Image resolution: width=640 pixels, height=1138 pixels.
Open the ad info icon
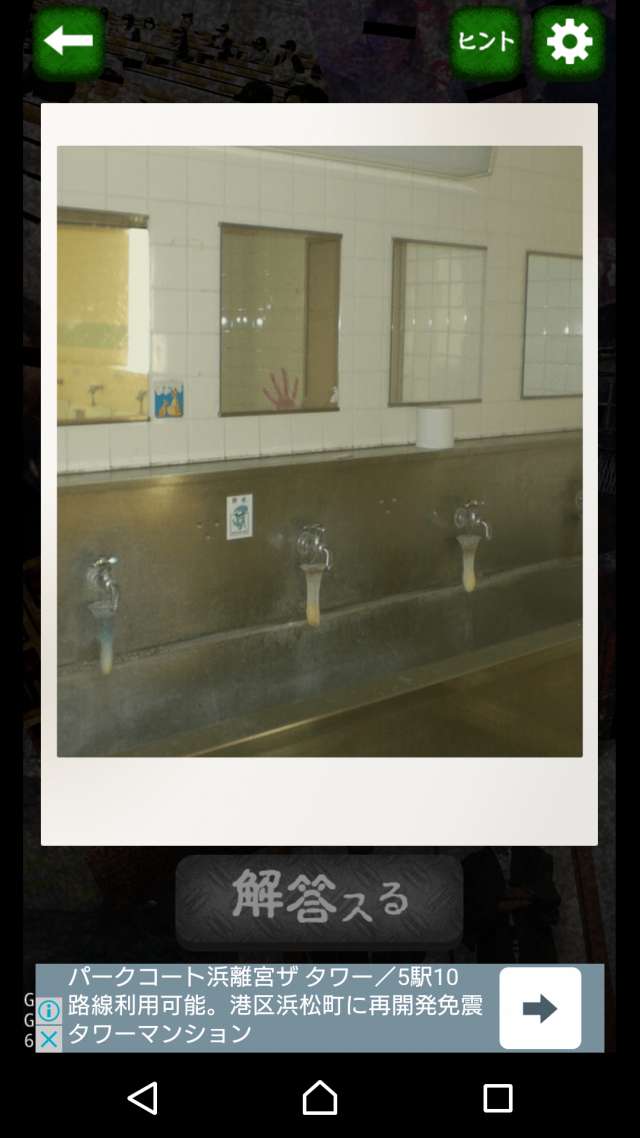tap(48, 1011)
